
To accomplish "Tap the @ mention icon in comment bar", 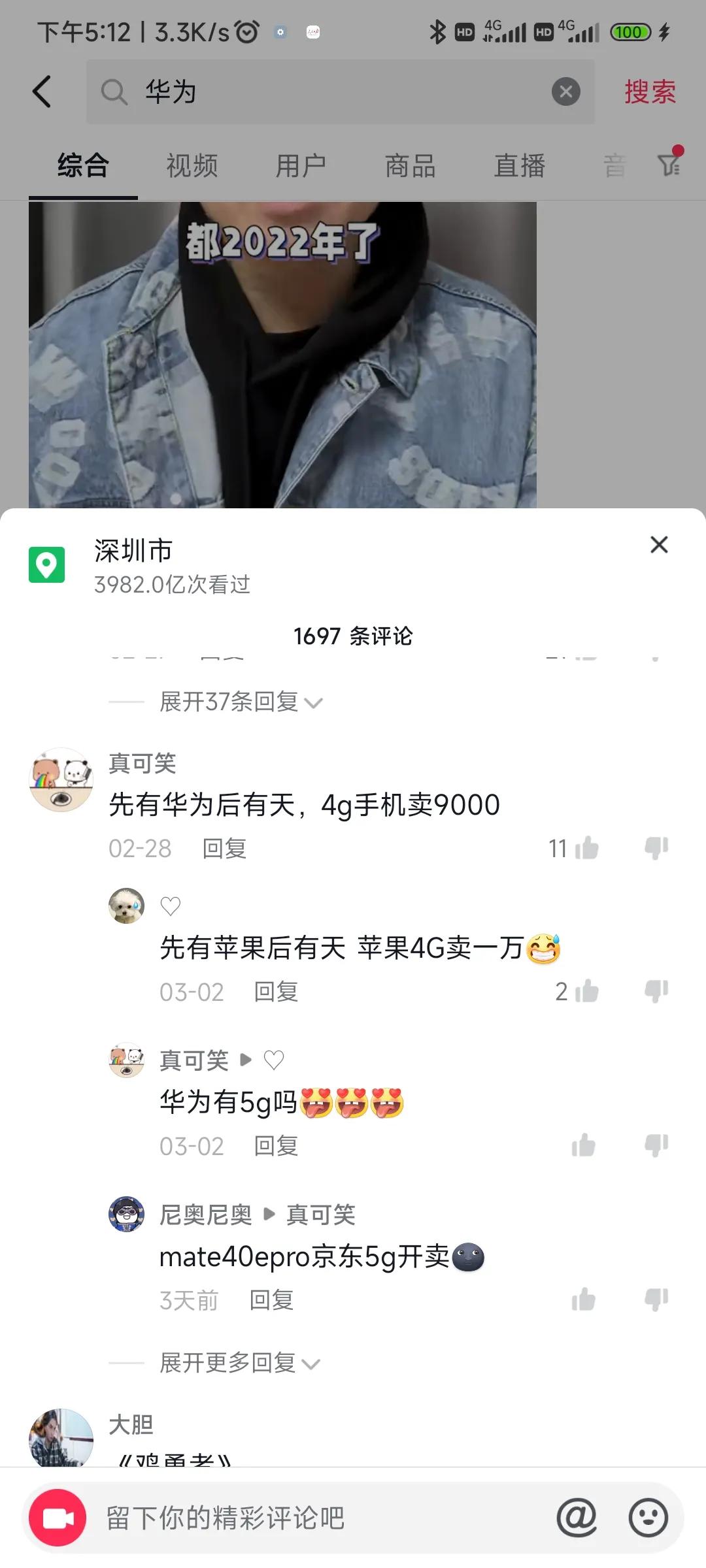I will (576, 1518).
